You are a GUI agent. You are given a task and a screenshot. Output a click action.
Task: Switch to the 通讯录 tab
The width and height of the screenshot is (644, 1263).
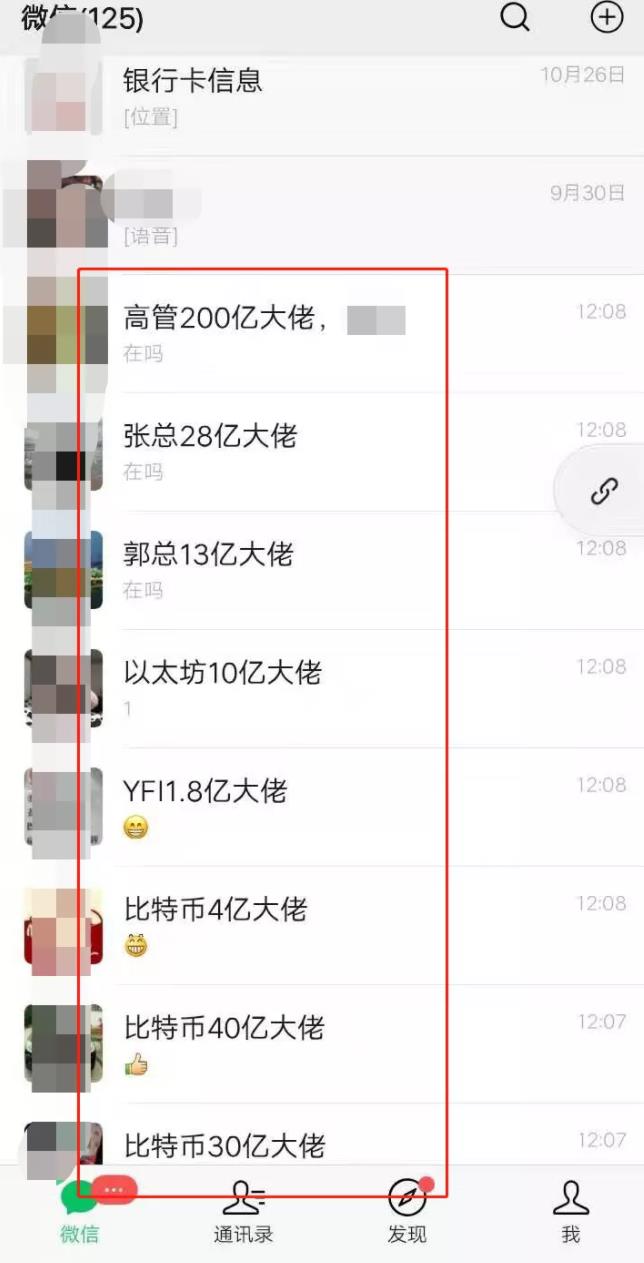243,1212
